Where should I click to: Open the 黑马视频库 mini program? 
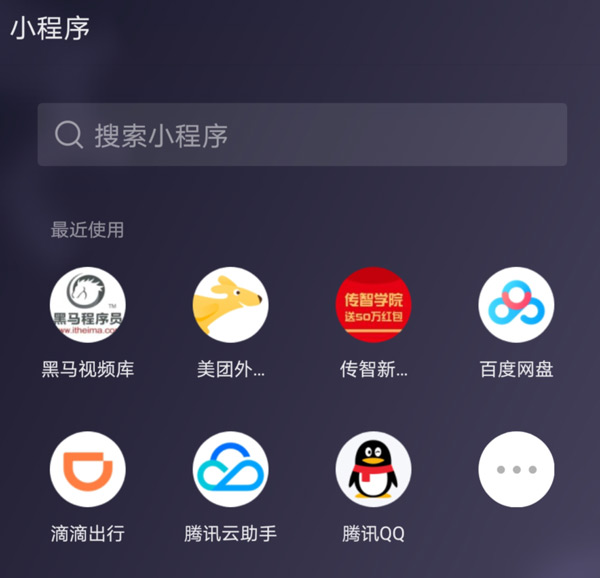[x=88, y=305]
